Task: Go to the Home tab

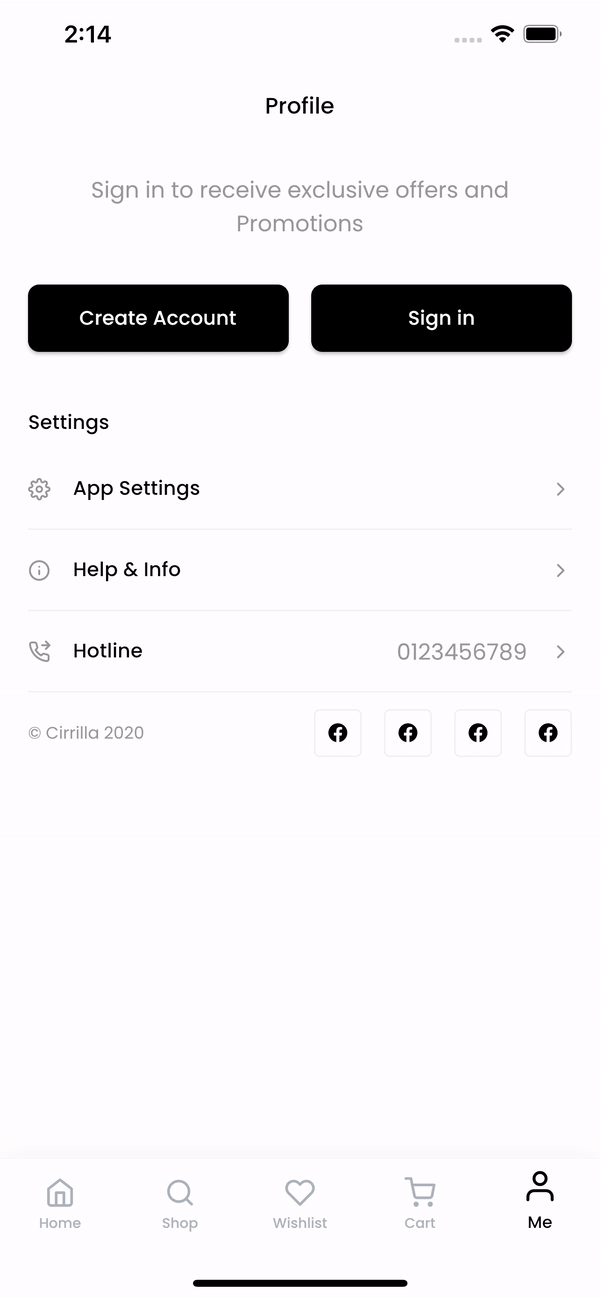Action: tap(60, 1203)
